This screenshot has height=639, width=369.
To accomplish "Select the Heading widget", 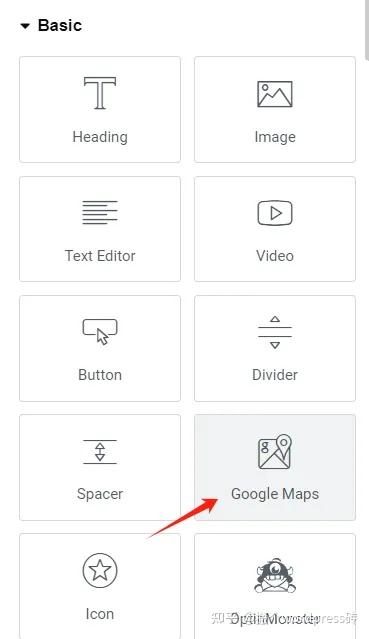I will coord(100,109).
